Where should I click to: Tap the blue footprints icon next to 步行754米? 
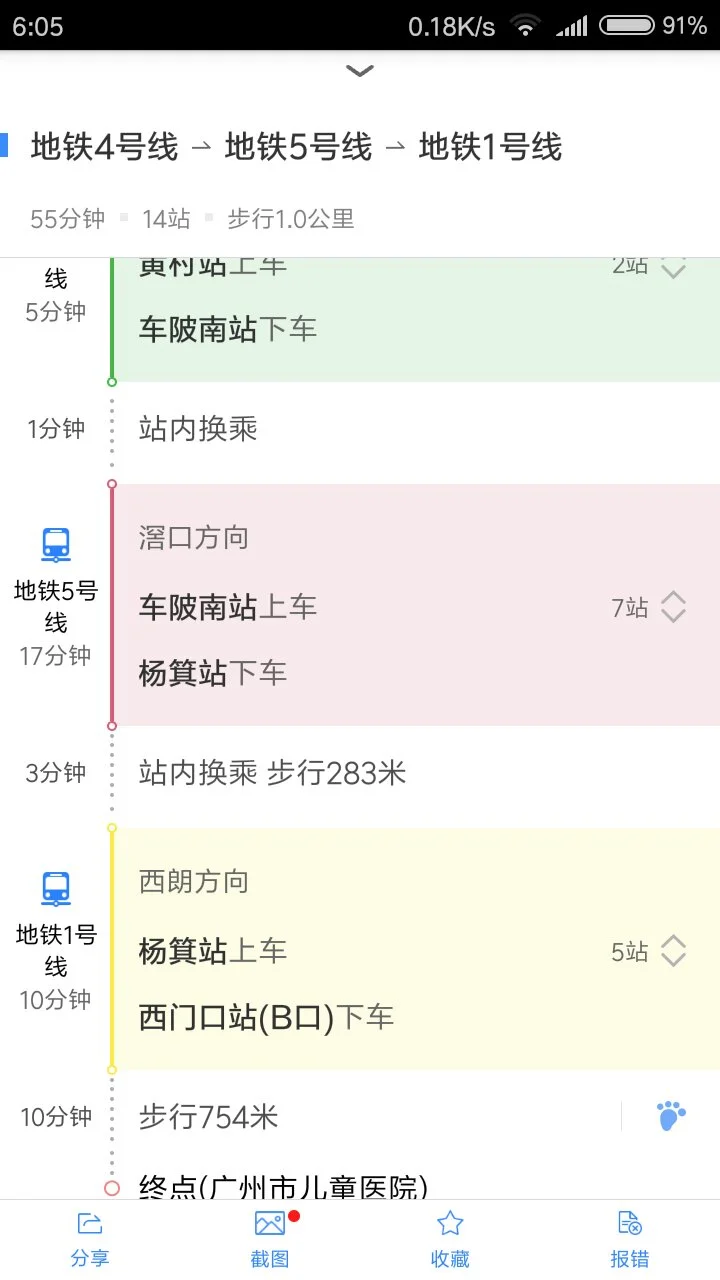(670, 1113)
